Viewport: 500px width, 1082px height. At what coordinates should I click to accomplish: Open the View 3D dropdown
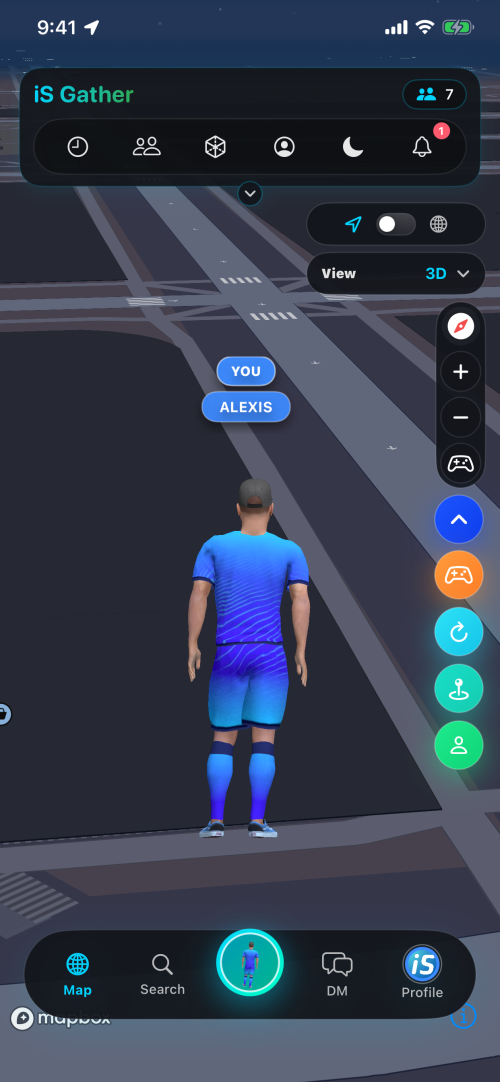(396, 273)
